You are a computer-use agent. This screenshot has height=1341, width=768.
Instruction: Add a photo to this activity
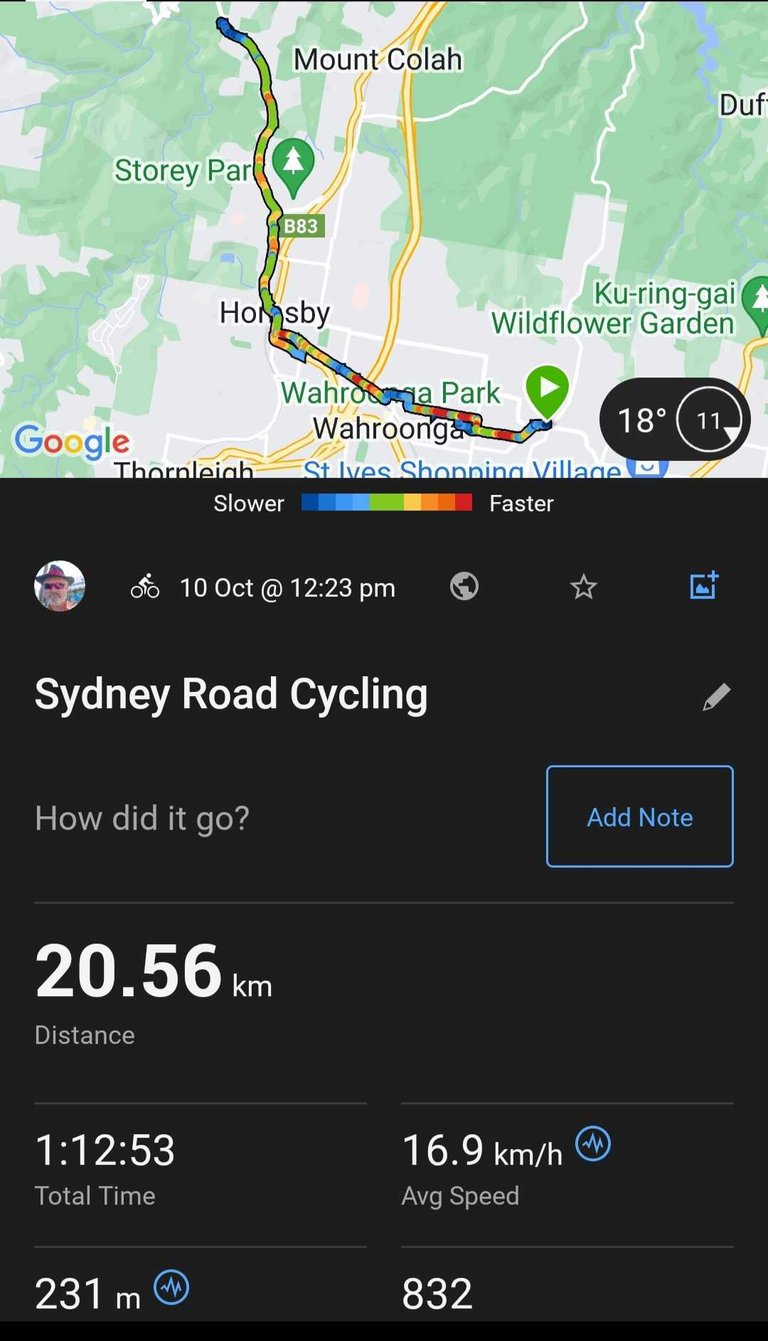tap(704, 586)
